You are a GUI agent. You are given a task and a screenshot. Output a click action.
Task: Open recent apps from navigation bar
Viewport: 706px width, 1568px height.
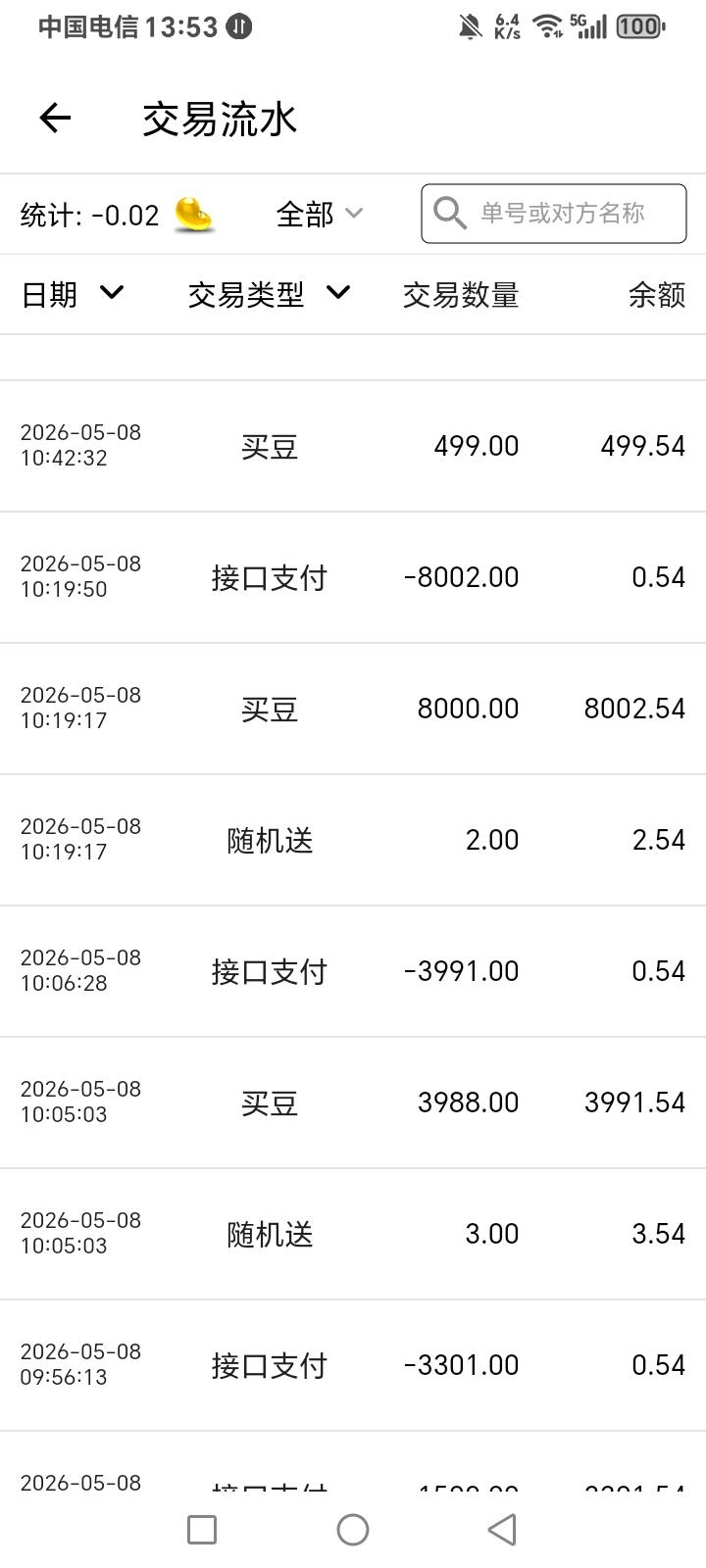click(202, 1530)
